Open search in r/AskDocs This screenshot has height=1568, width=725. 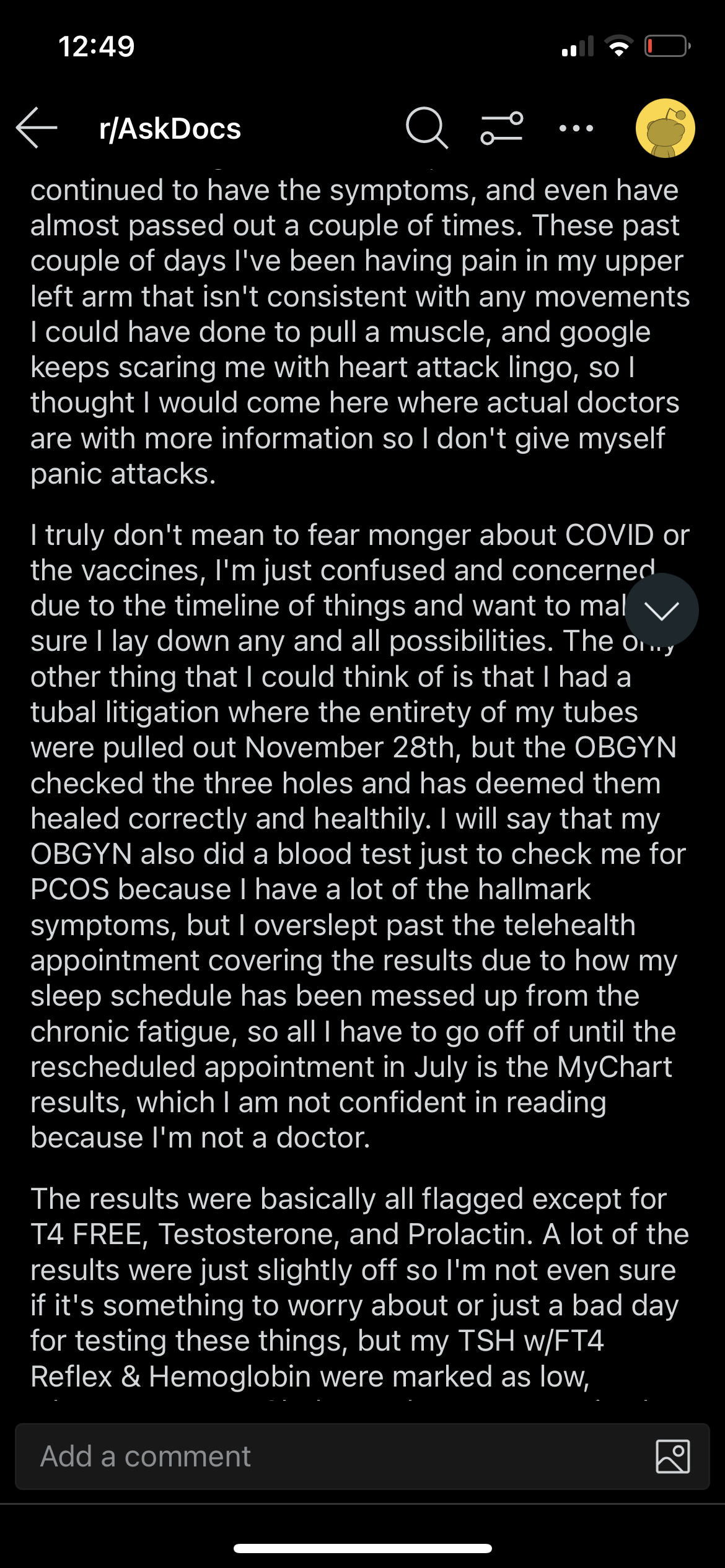click(426, 128)
